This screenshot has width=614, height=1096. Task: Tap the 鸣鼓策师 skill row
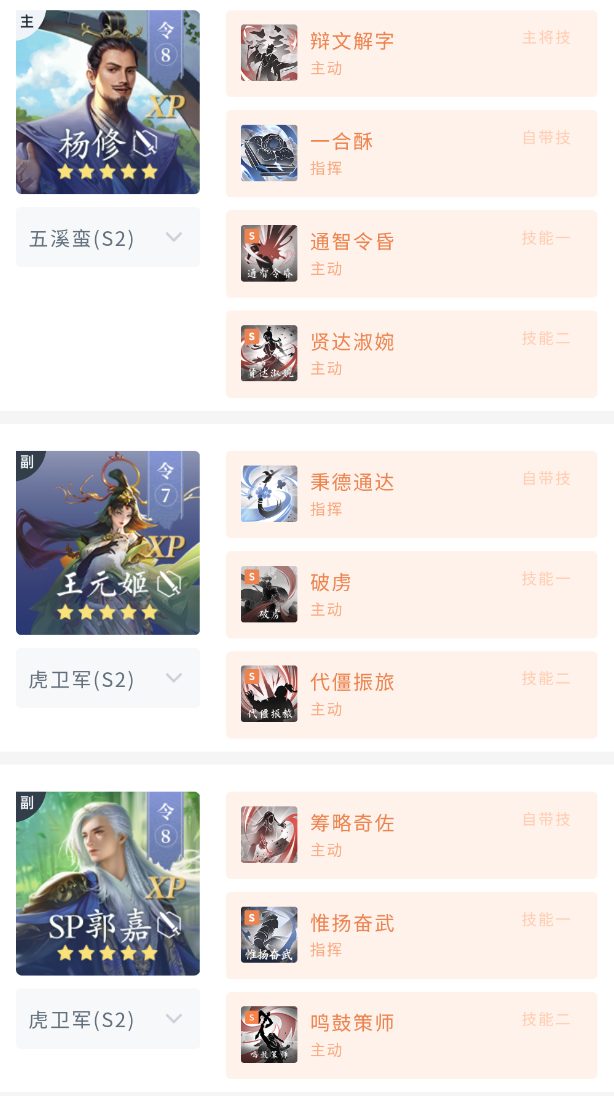tap(411, 1035)
